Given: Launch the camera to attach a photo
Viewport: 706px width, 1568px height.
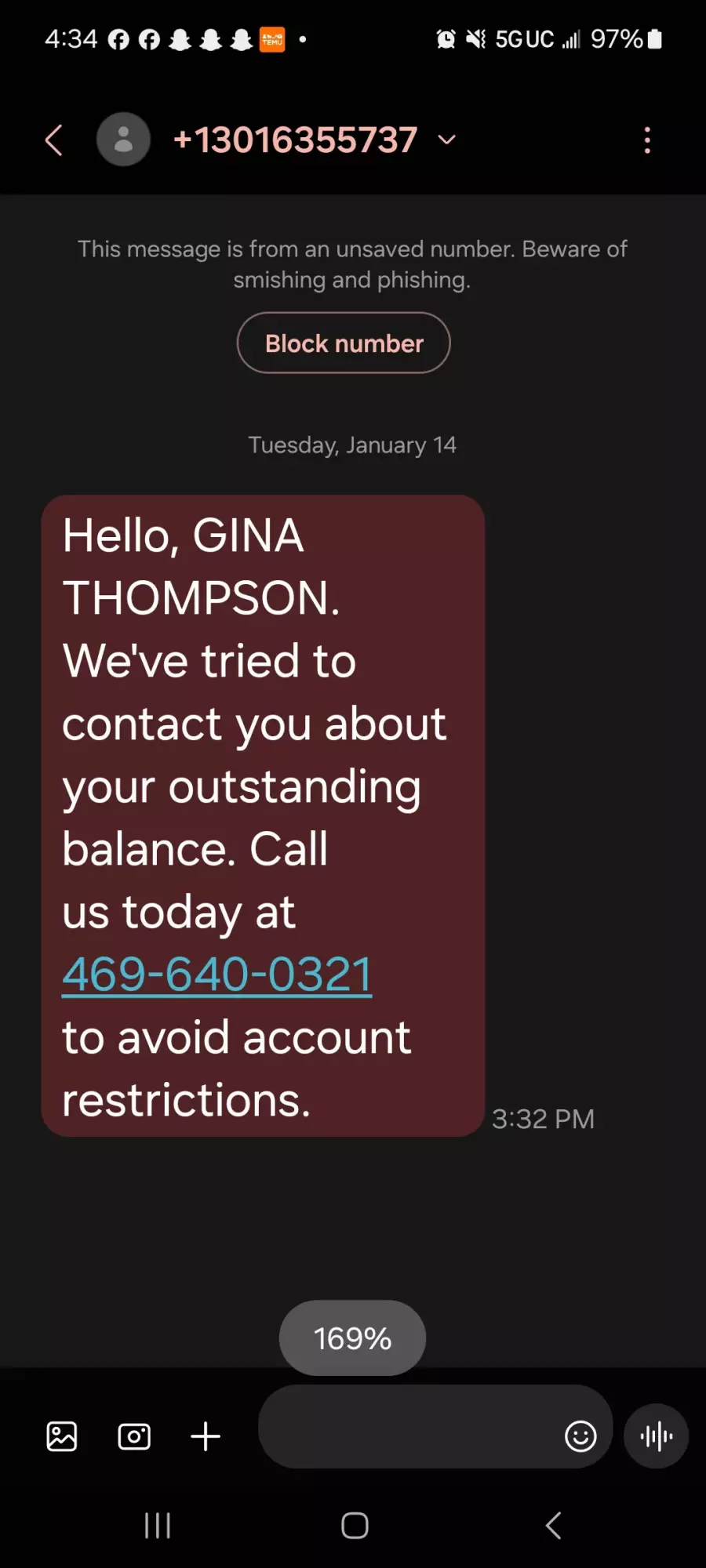Looking at the screenshot, I should click(x=134, y=1436).
